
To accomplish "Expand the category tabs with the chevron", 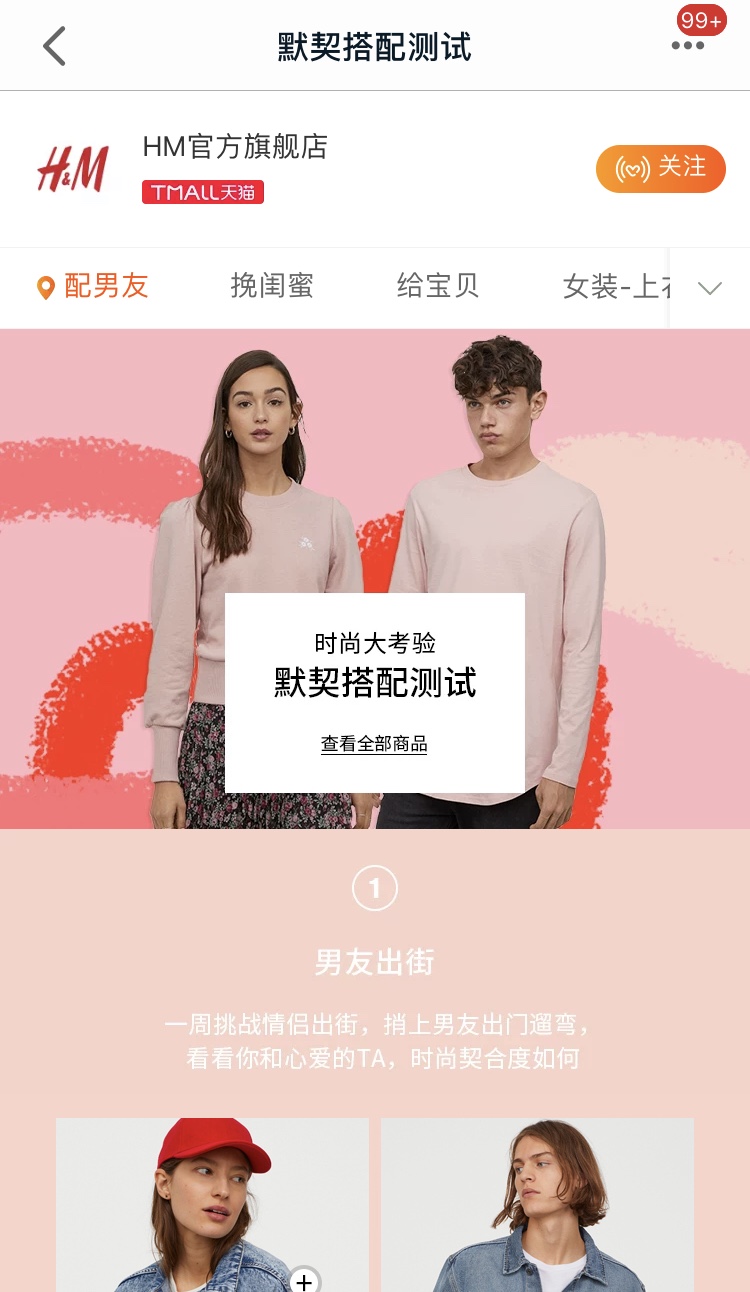I will (x=709, y=288).
